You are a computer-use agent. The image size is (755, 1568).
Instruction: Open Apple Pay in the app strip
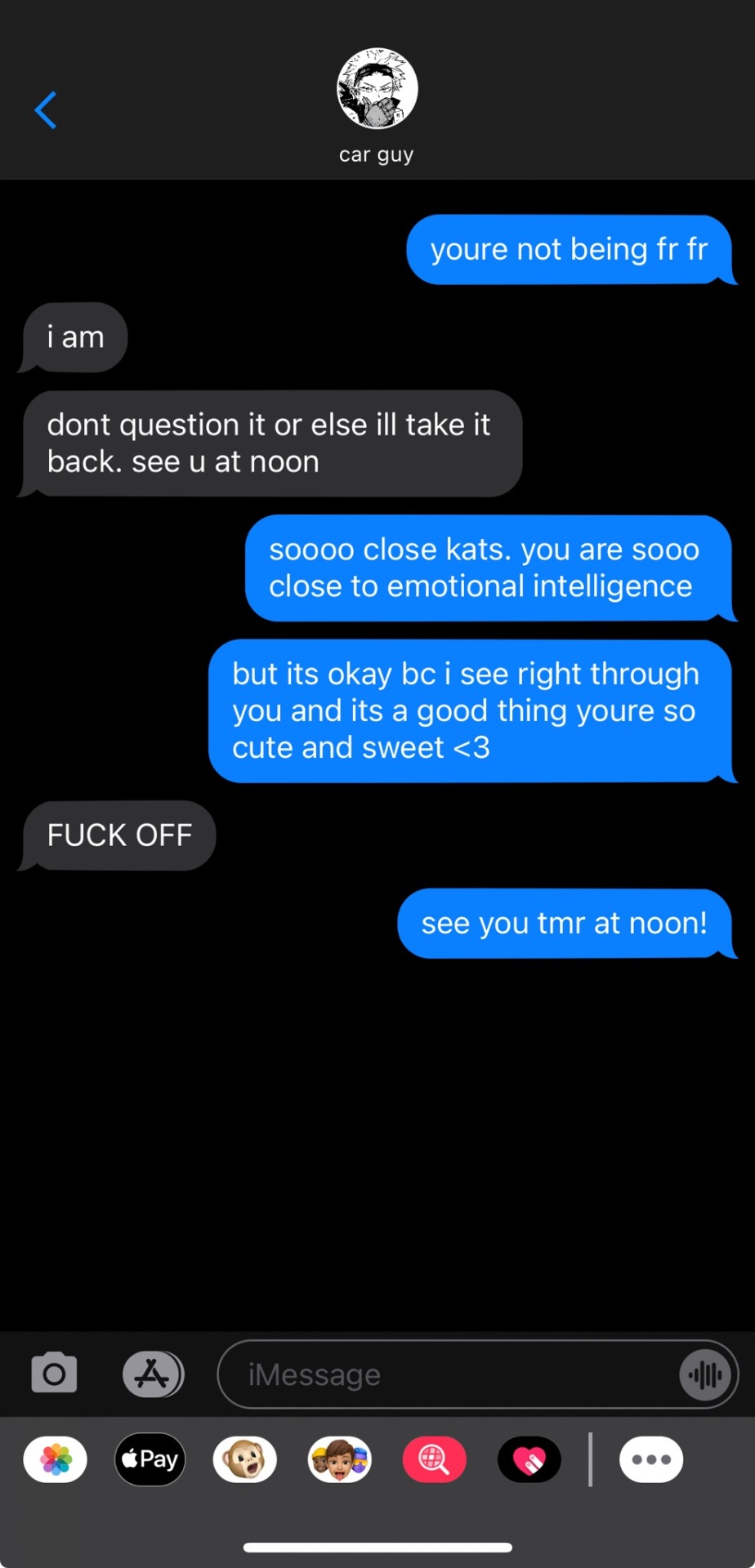(x=150, y=1459)
